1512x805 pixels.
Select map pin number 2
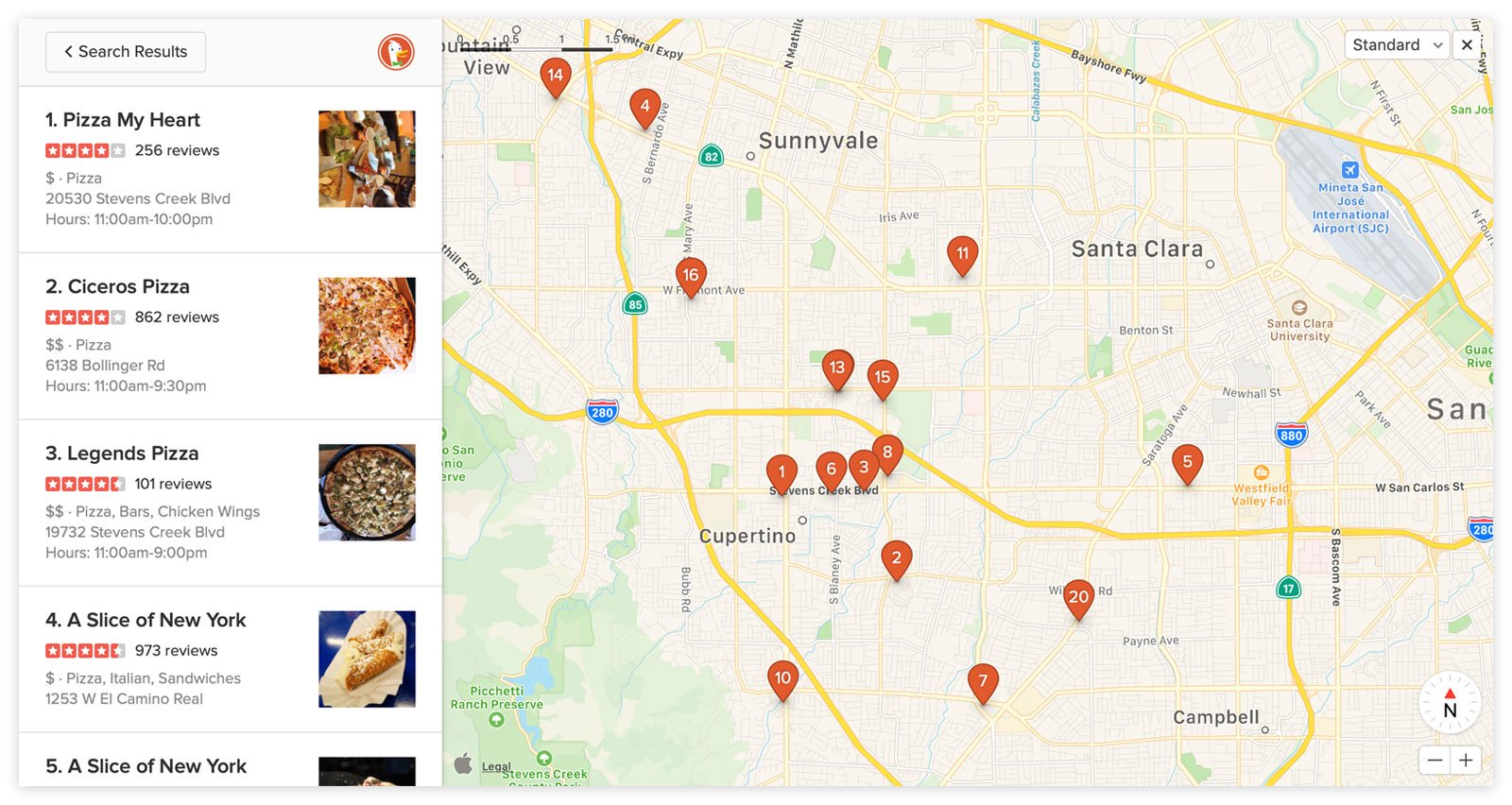[896, 557]
